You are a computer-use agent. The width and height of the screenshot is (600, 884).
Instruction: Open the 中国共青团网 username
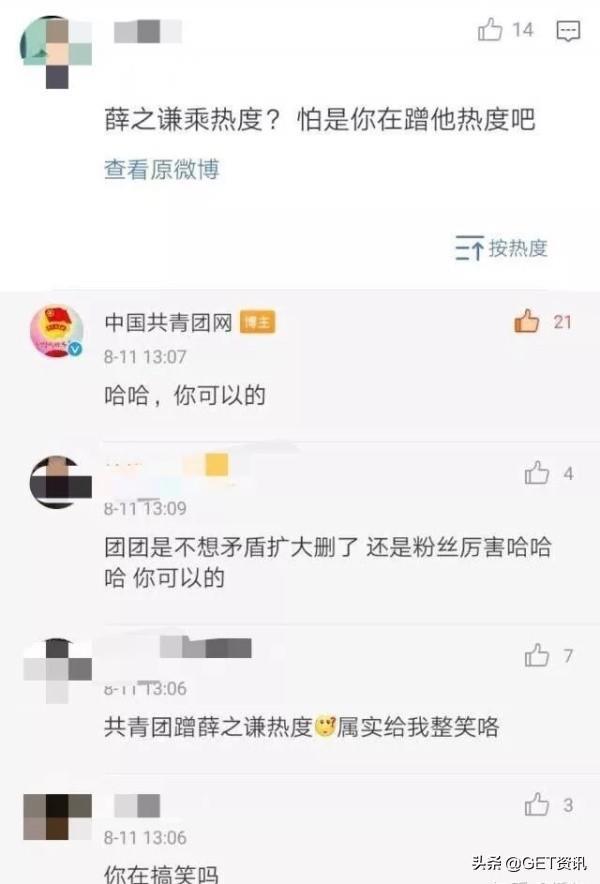click(x=168, y=322)
